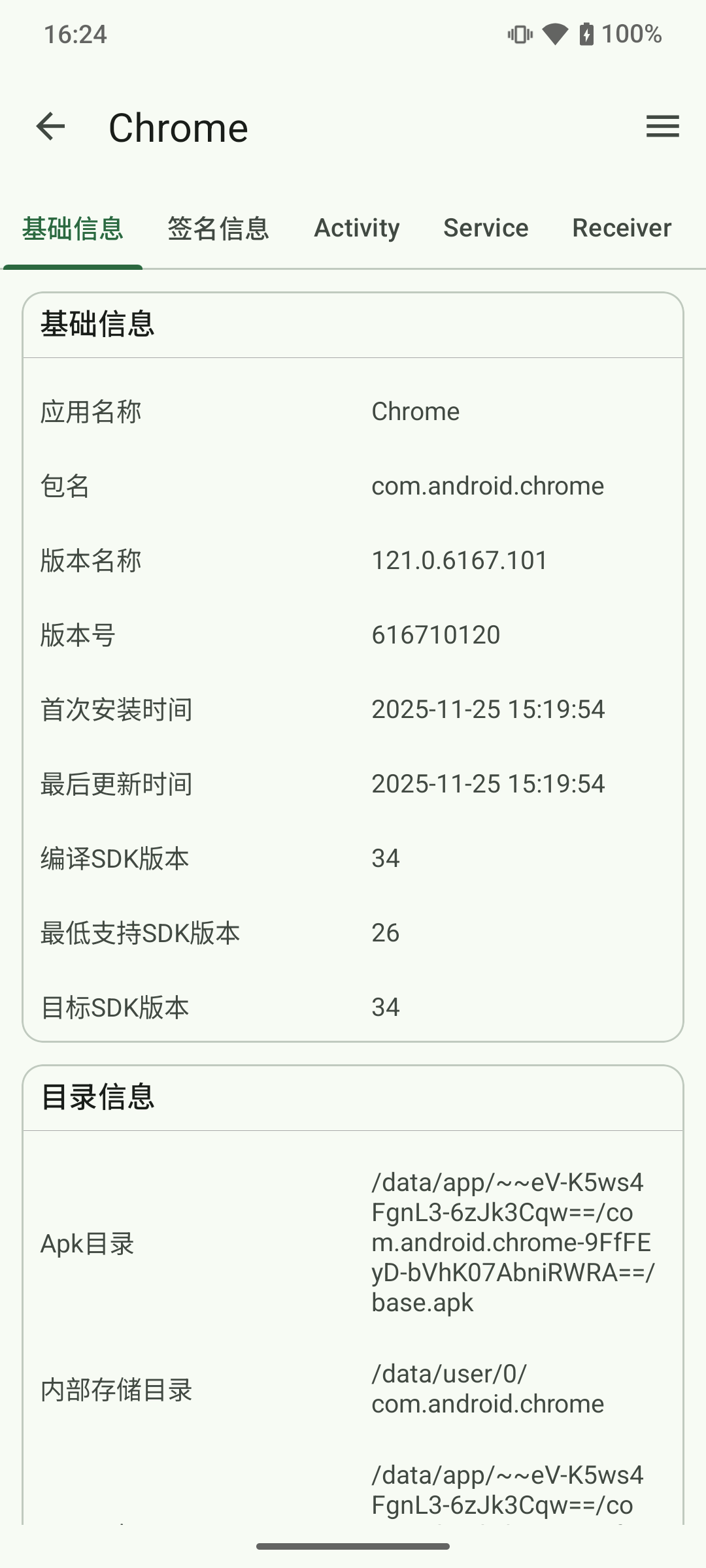Tap the battery indicator showing 100%
The image size is (706, 1568).
pyautogui.click(x=622, y=34)
